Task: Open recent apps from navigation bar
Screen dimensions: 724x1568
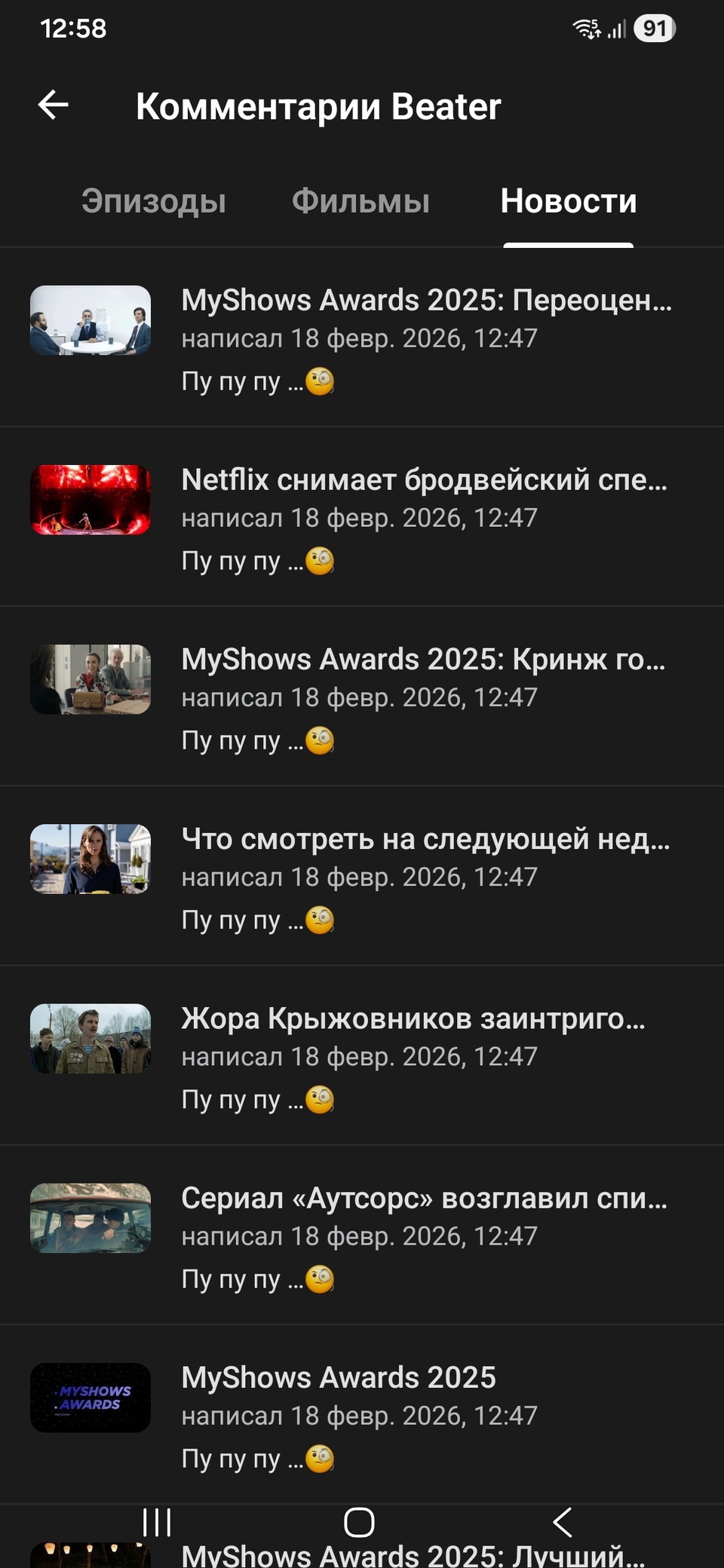Action: [157, 1522]
